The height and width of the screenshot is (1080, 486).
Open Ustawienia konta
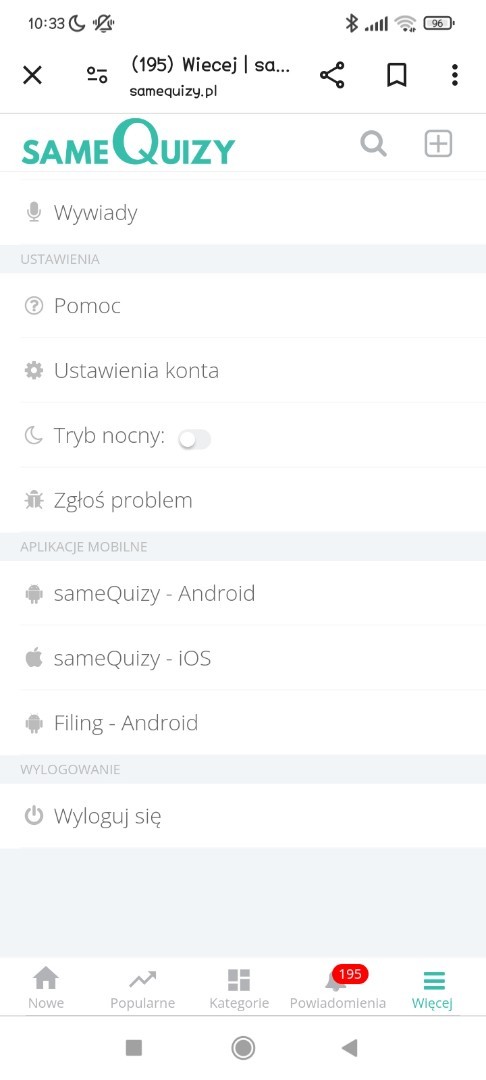tap(243, 371)
